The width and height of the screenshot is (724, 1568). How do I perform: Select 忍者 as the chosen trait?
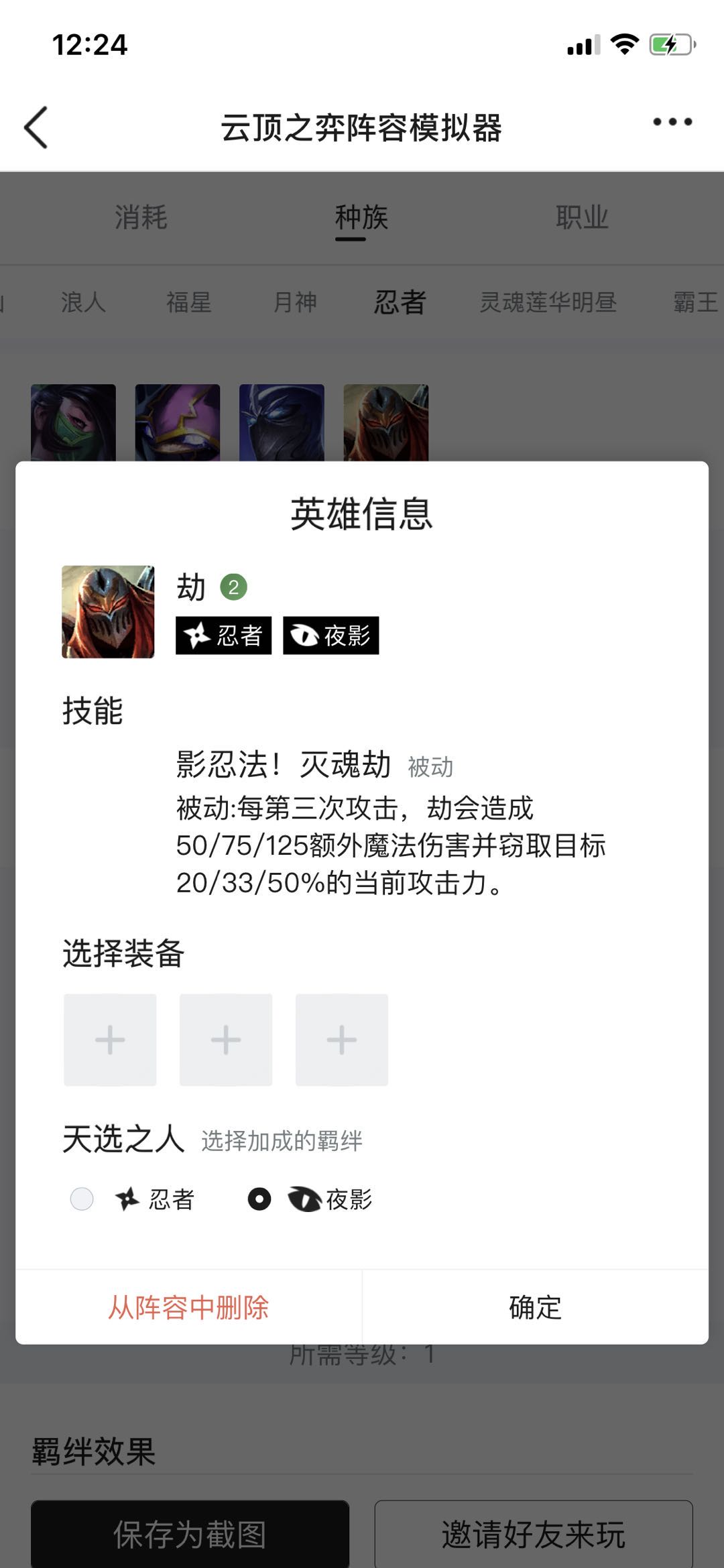pos(82,1199)
